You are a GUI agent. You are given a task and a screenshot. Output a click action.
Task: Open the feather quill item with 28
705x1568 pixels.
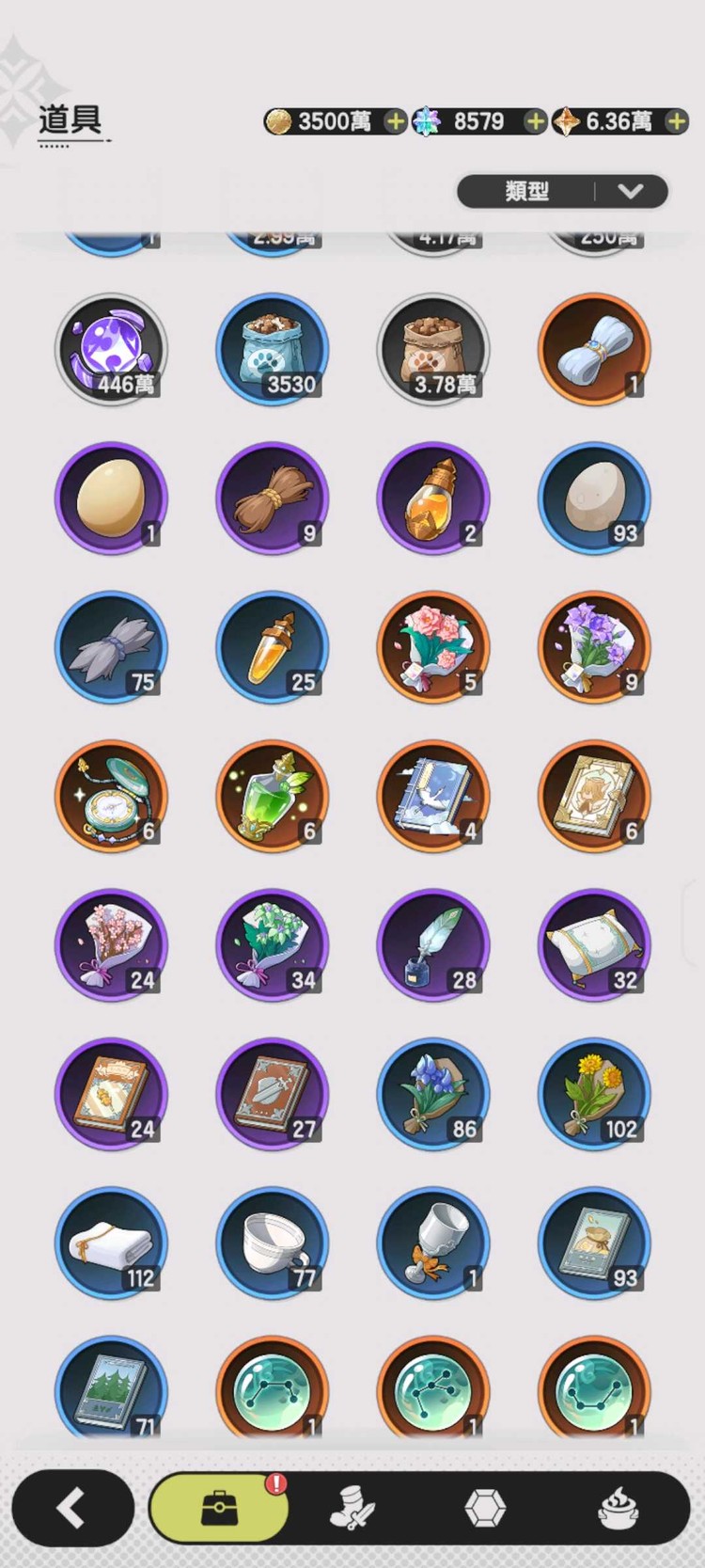click(433, 945)
